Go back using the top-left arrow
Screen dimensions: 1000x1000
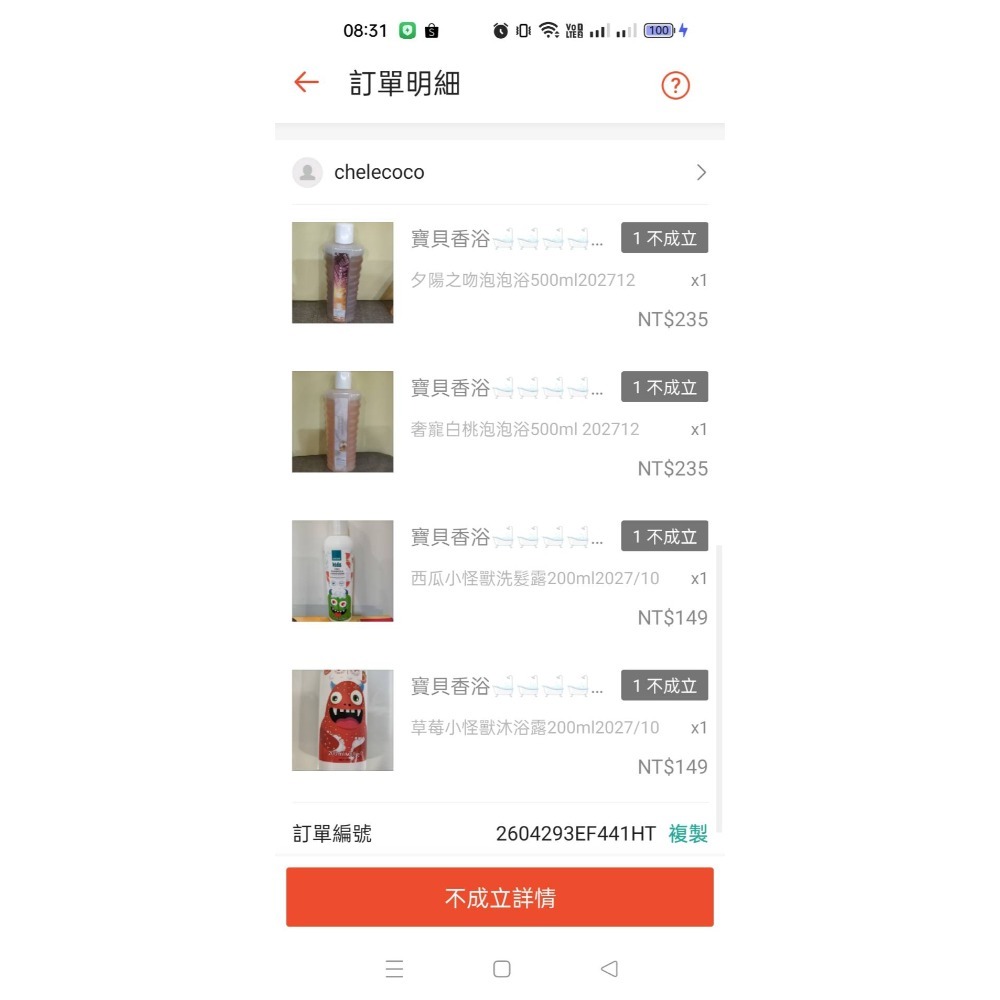coord(307,82)
